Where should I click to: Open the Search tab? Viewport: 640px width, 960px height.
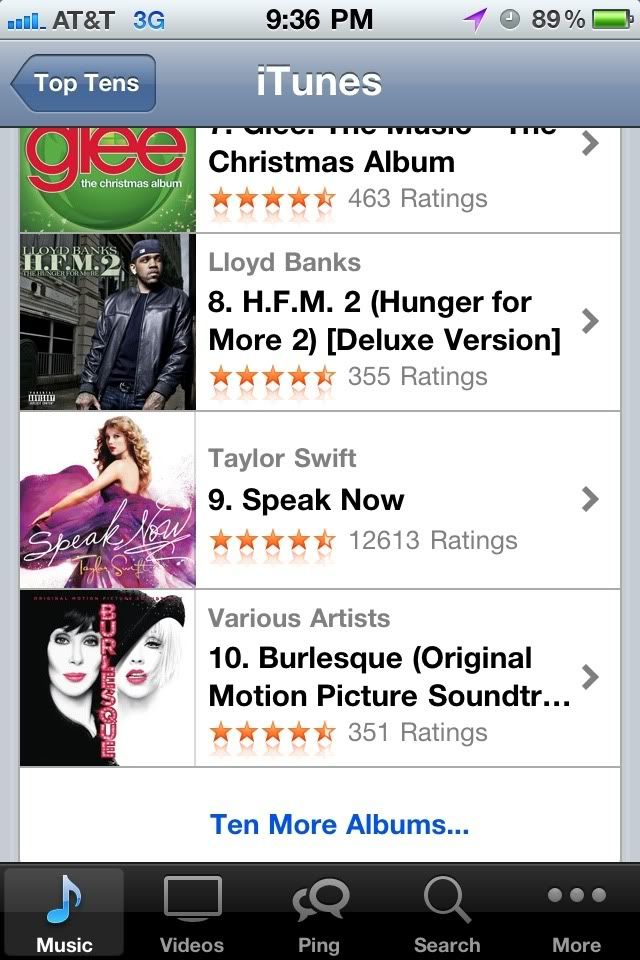447,913
